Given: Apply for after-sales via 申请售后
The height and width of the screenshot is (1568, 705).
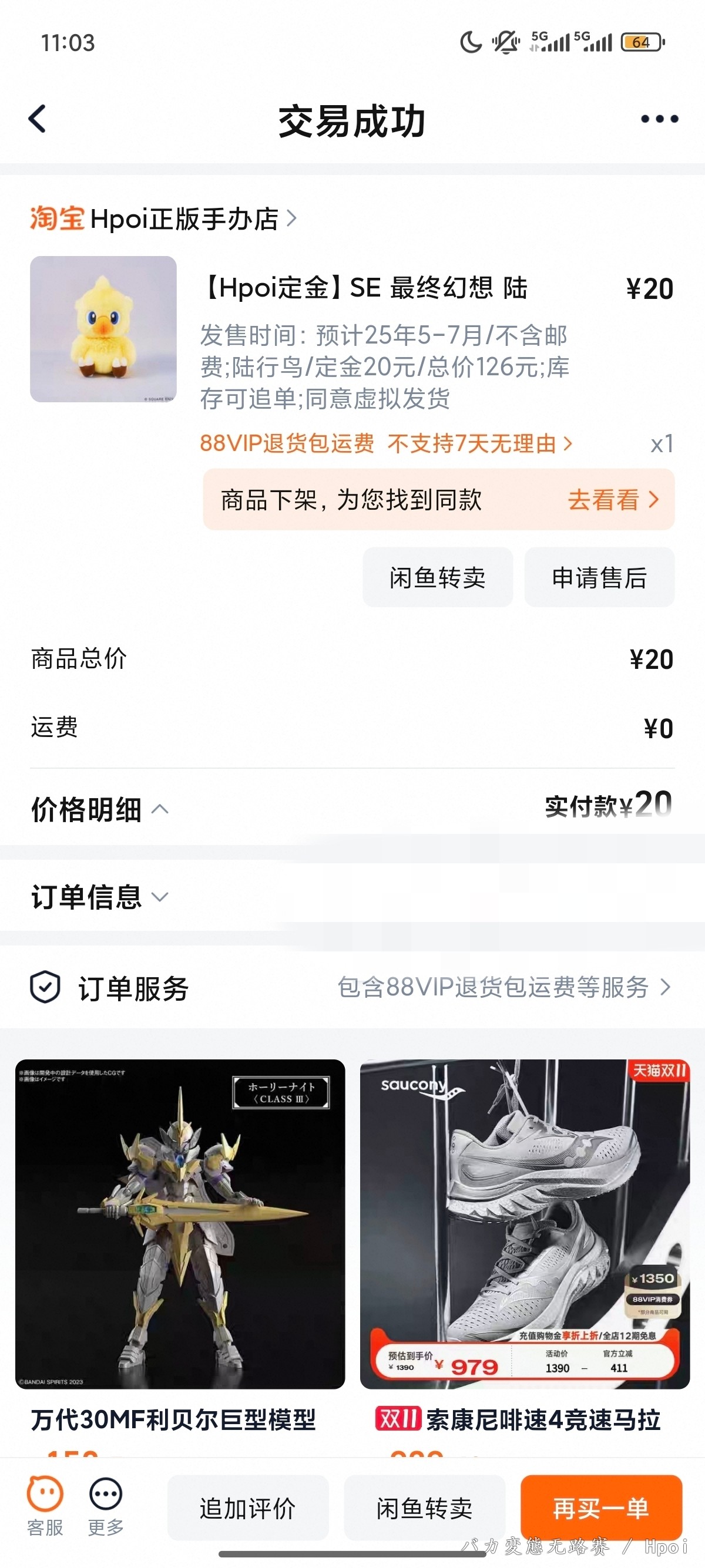Looking at the screenshot, I should pos(599,577).
